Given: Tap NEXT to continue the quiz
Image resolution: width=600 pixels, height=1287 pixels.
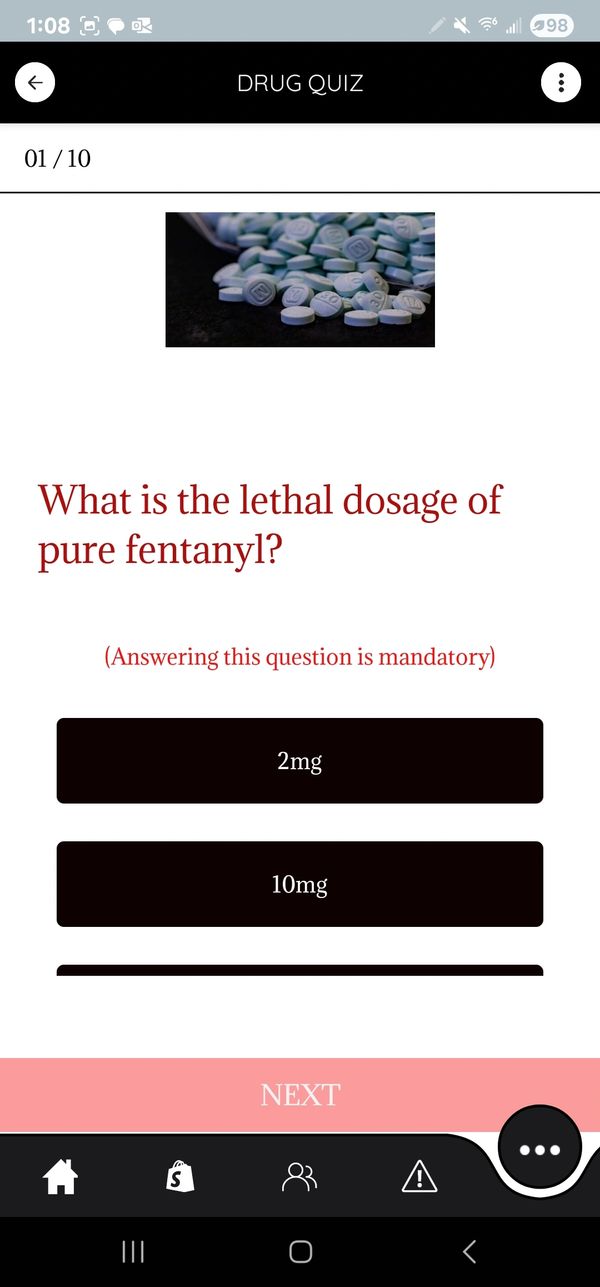Looking at the screenshot, I should pyautogui.click(x=300, y=1095).
